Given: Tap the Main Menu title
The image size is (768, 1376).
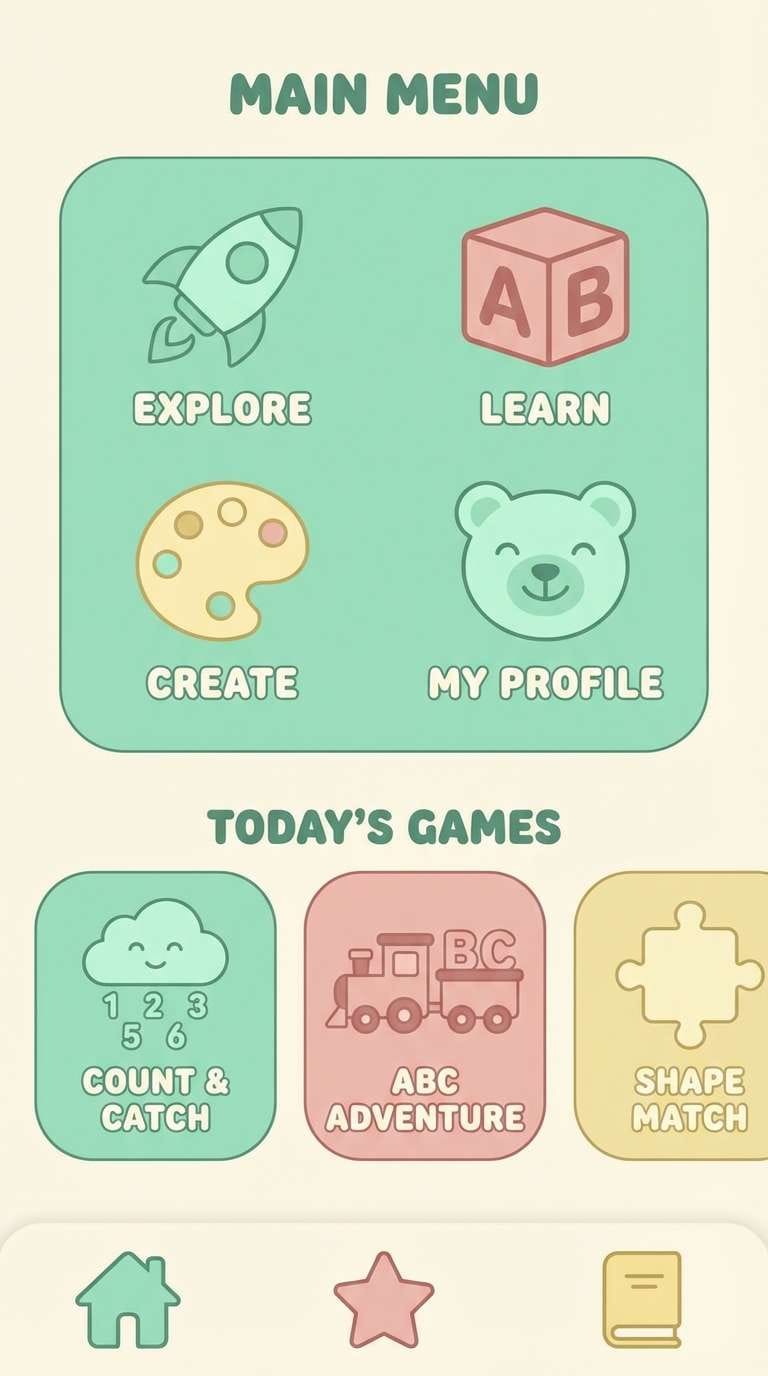Looking at the screenshot, I should point(384,90).
